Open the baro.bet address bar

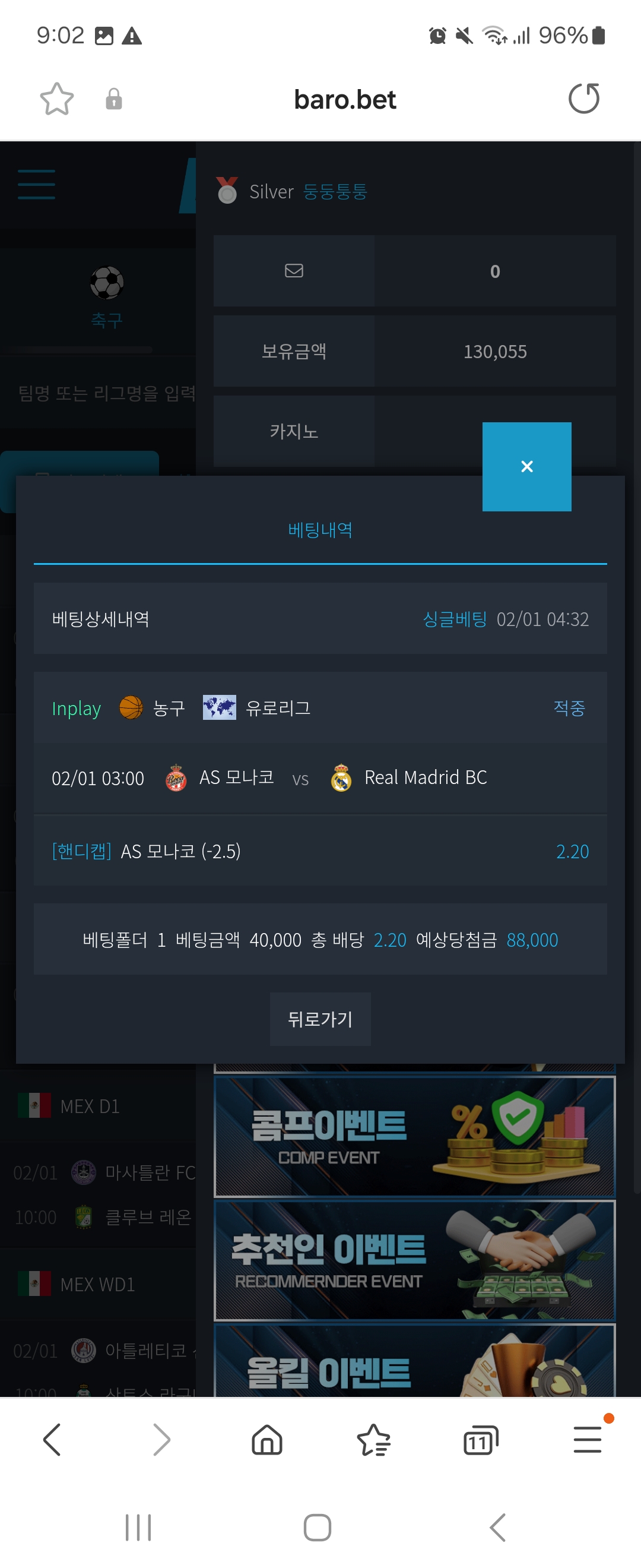344,100
